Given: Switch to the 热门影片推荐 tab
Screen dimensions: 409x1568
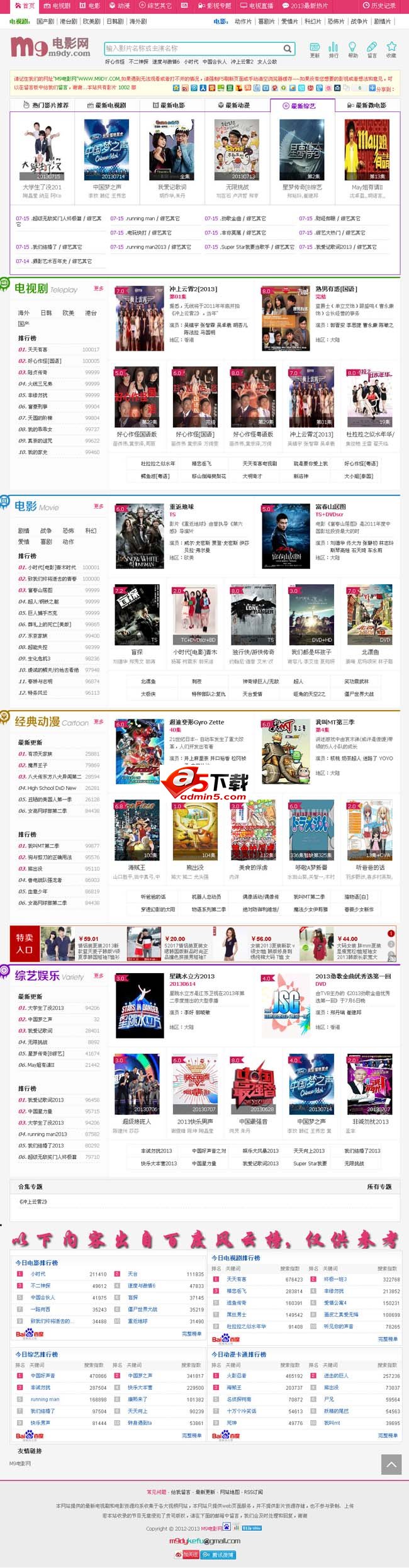Looking at the screenshot, I should click(x=46, y=105).
